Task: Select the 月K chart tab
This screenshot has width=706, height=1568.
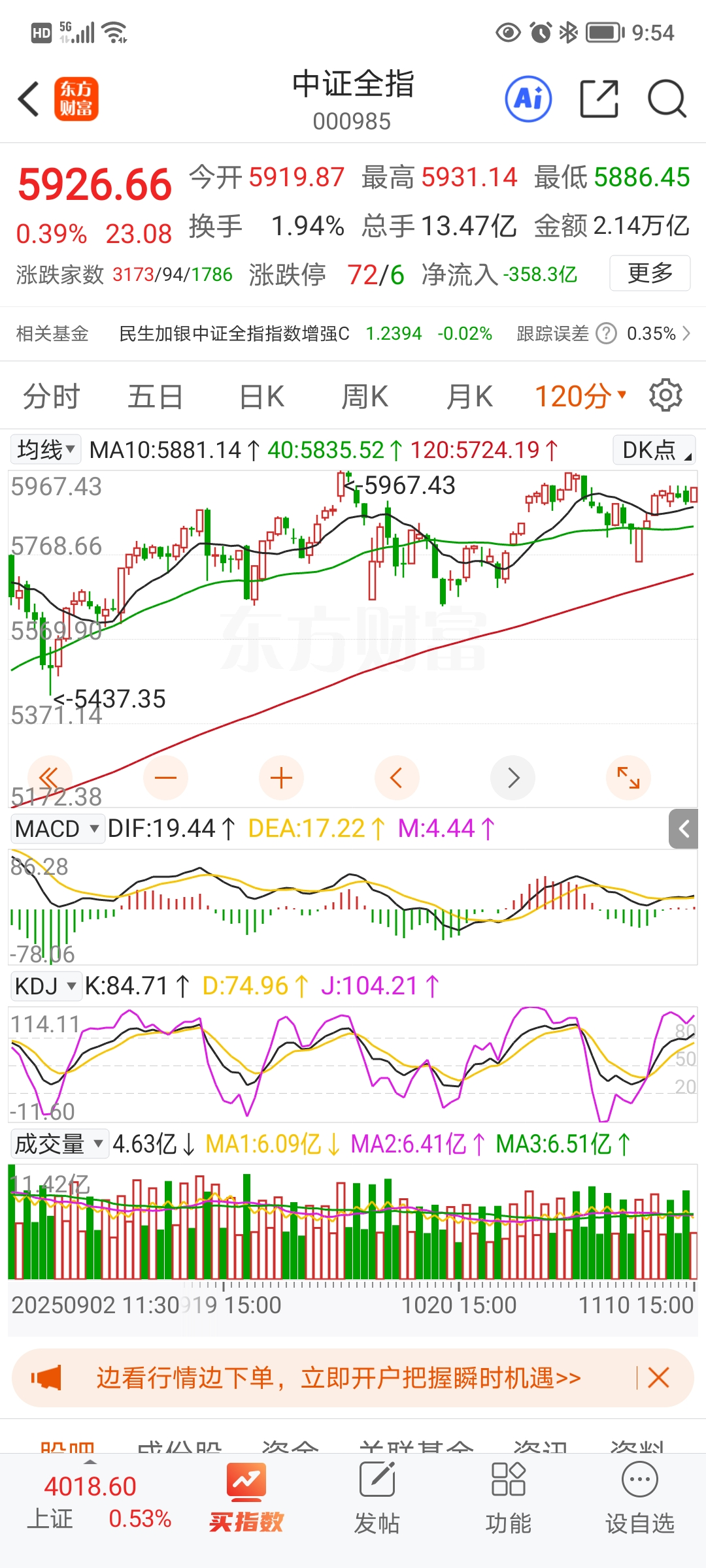Action: [x=469, y=397]
